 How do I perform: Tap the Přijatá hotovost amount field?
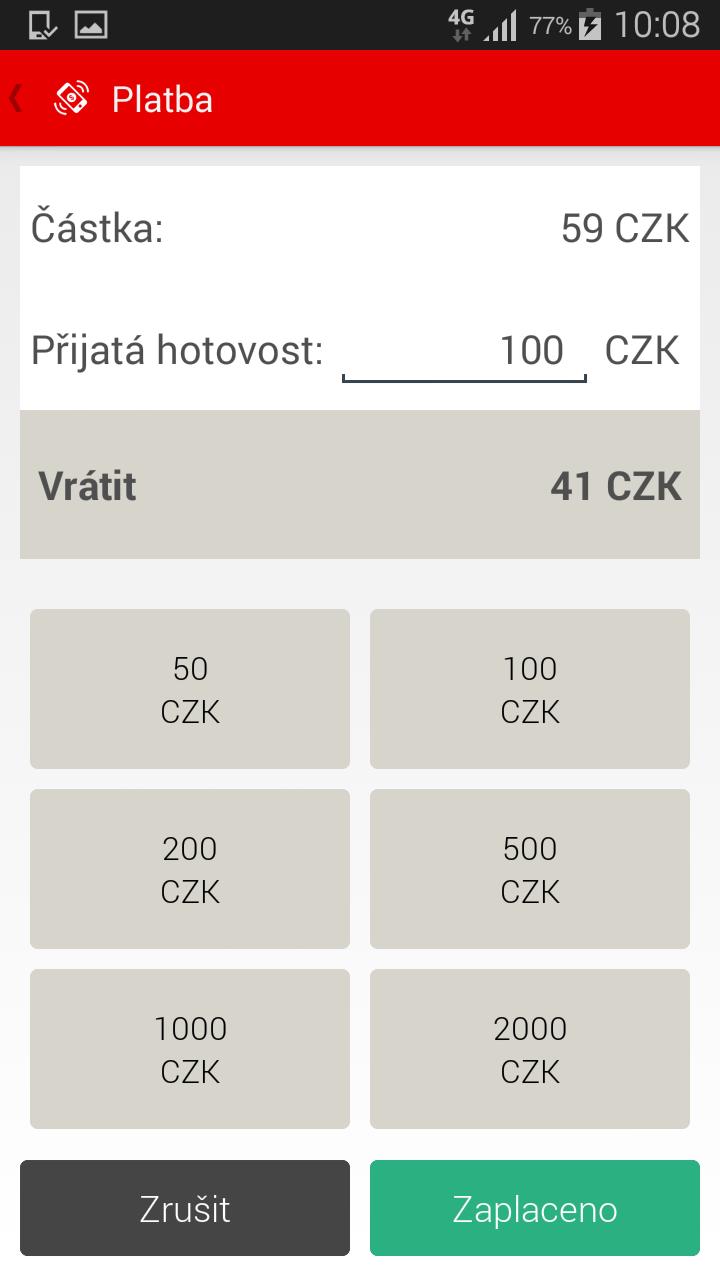[463, 352]
